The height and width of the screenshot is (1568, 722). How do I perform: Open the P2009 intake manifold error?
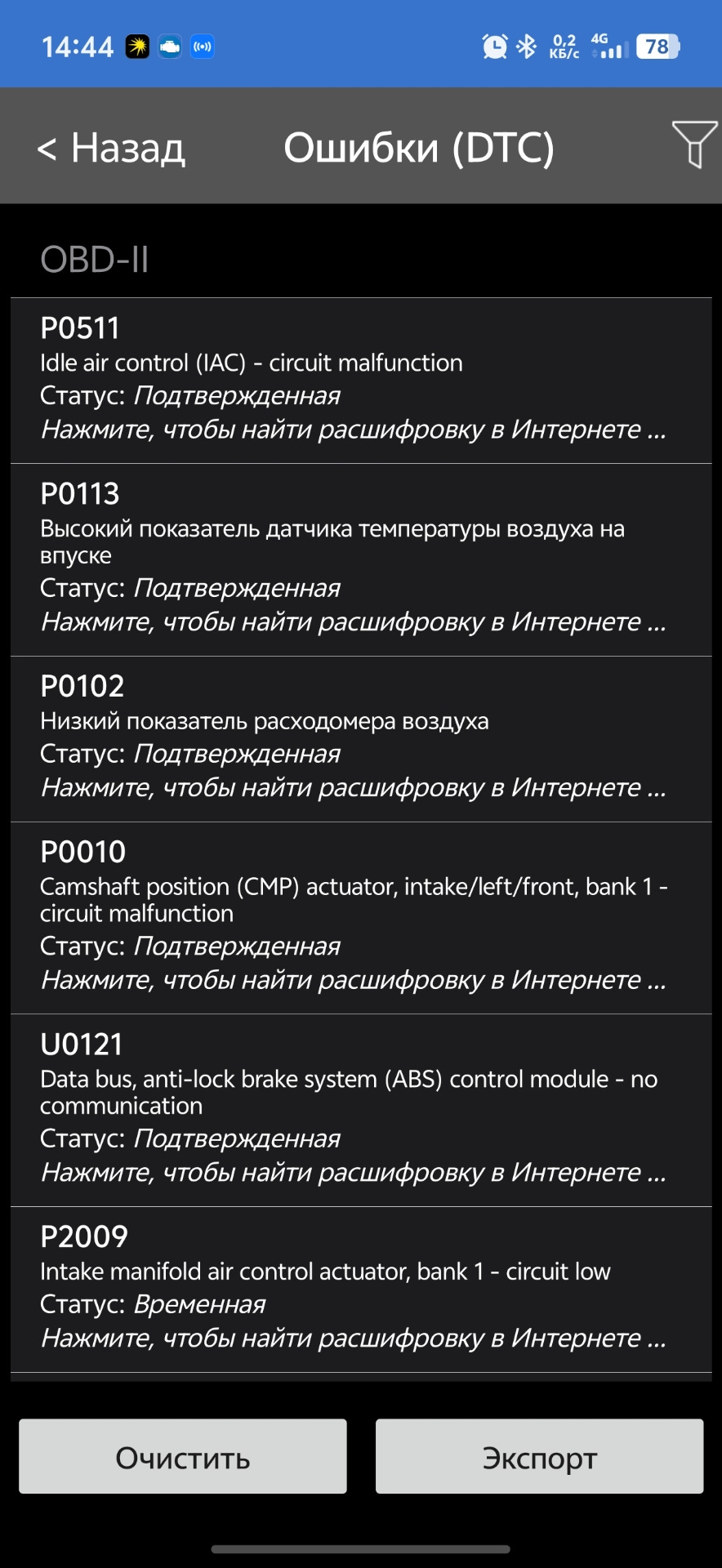coord(361,1290)
